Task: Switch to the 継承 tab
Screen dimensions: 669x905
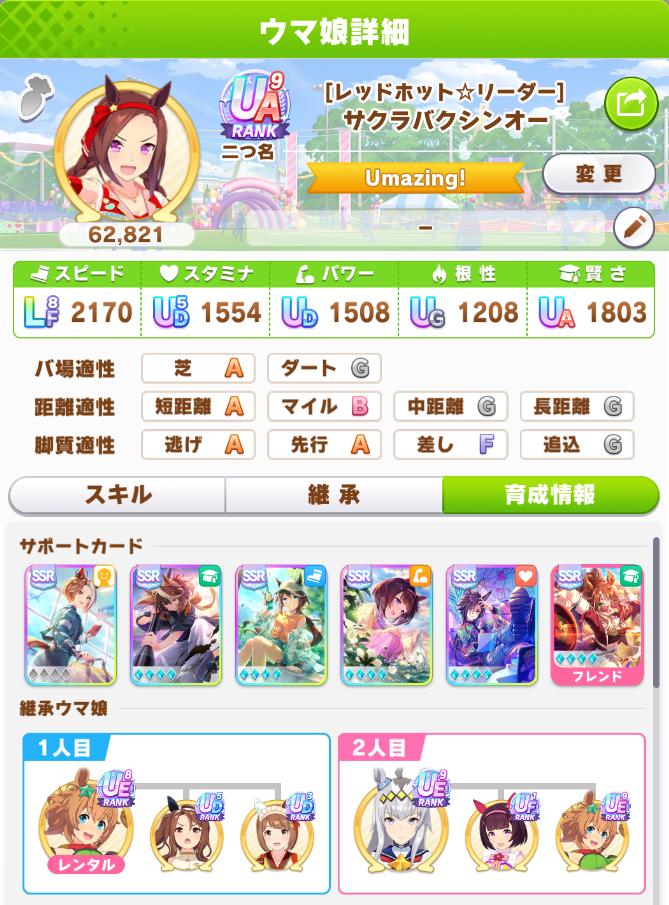Action: 334,494
